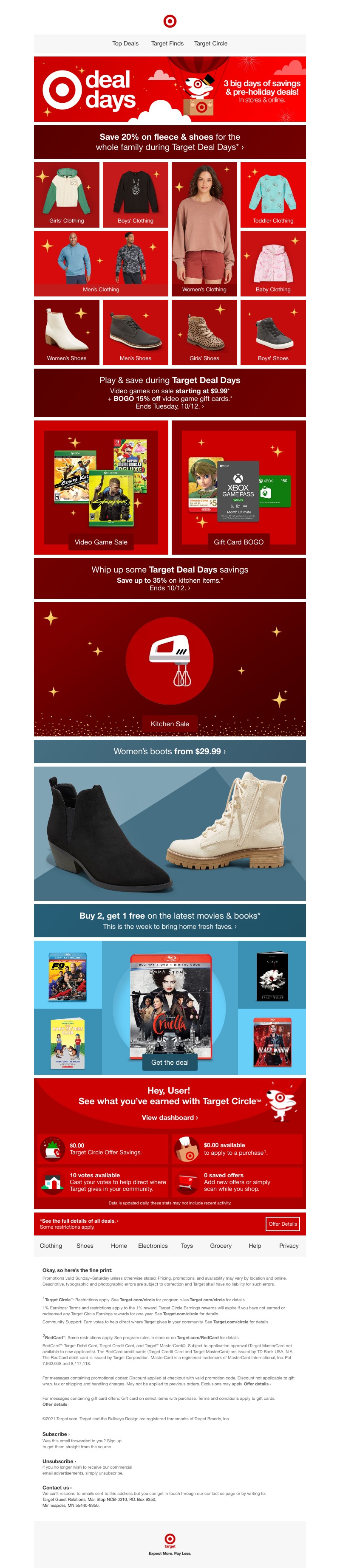Open the Contact us link

57,1488
